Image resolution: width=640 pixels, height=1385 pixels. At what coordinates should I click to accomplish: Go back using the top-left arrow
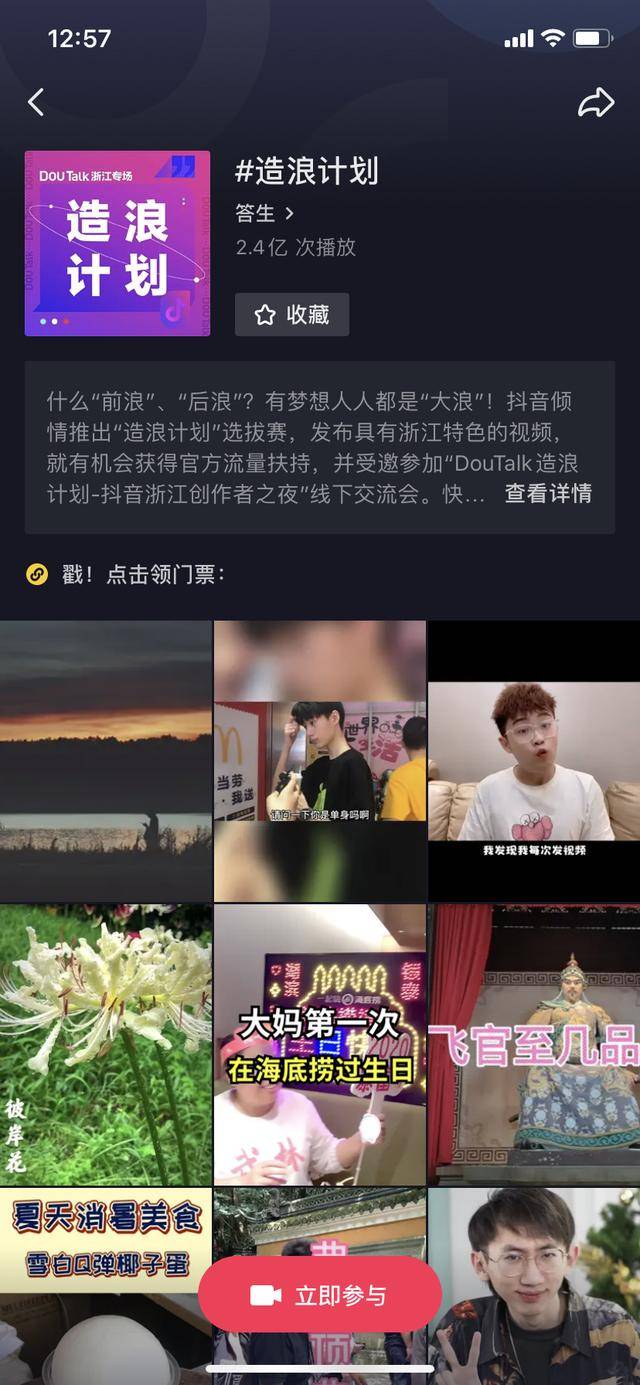pos(37,102)
